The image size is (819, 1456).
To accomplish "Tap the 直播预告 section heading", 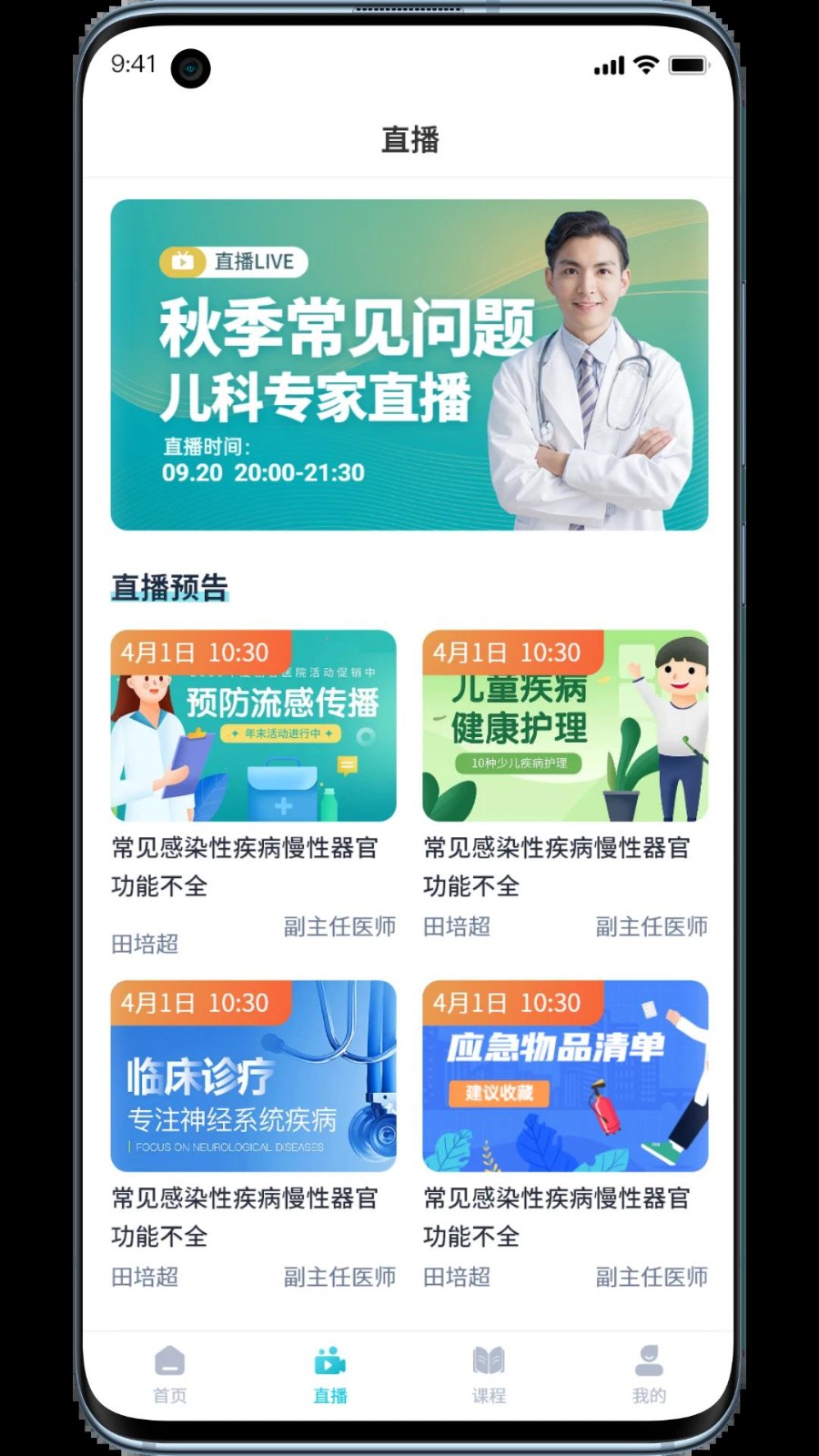I will [x=170, y=587].
